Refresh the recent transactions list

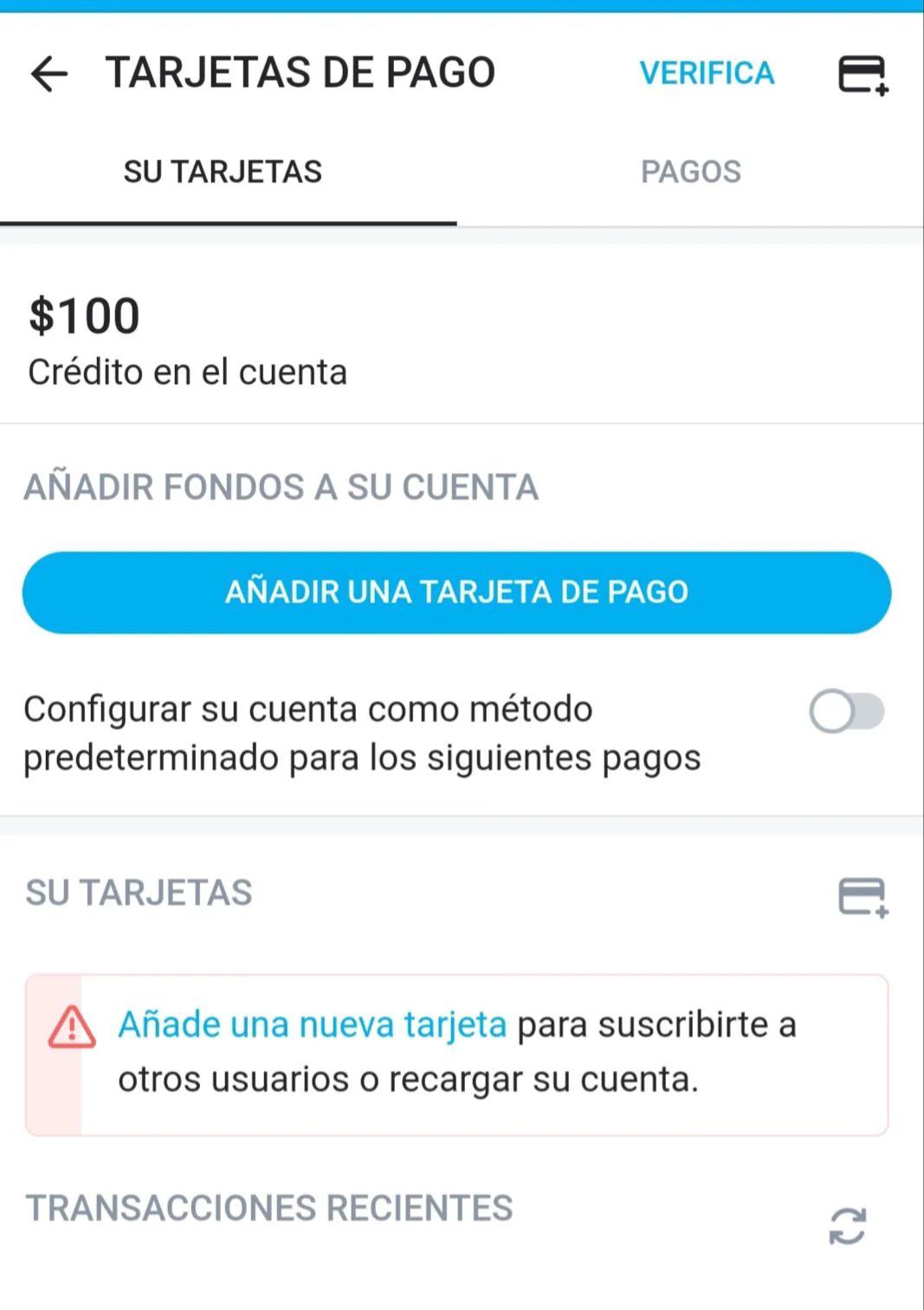coord(847,1225)
